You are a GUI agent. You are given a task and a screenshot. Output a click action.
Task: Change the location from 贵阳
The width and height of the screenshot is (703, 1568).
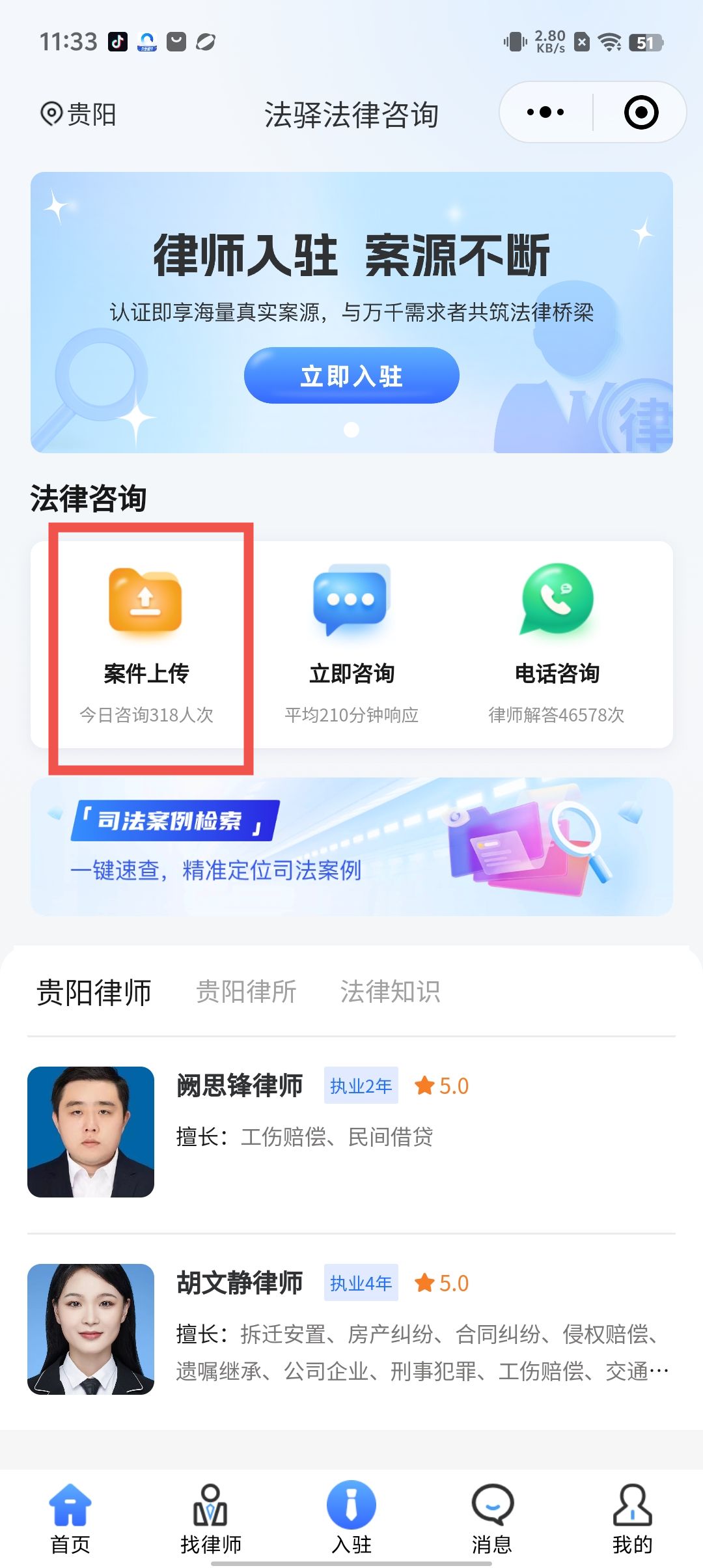tap(78, 115)
